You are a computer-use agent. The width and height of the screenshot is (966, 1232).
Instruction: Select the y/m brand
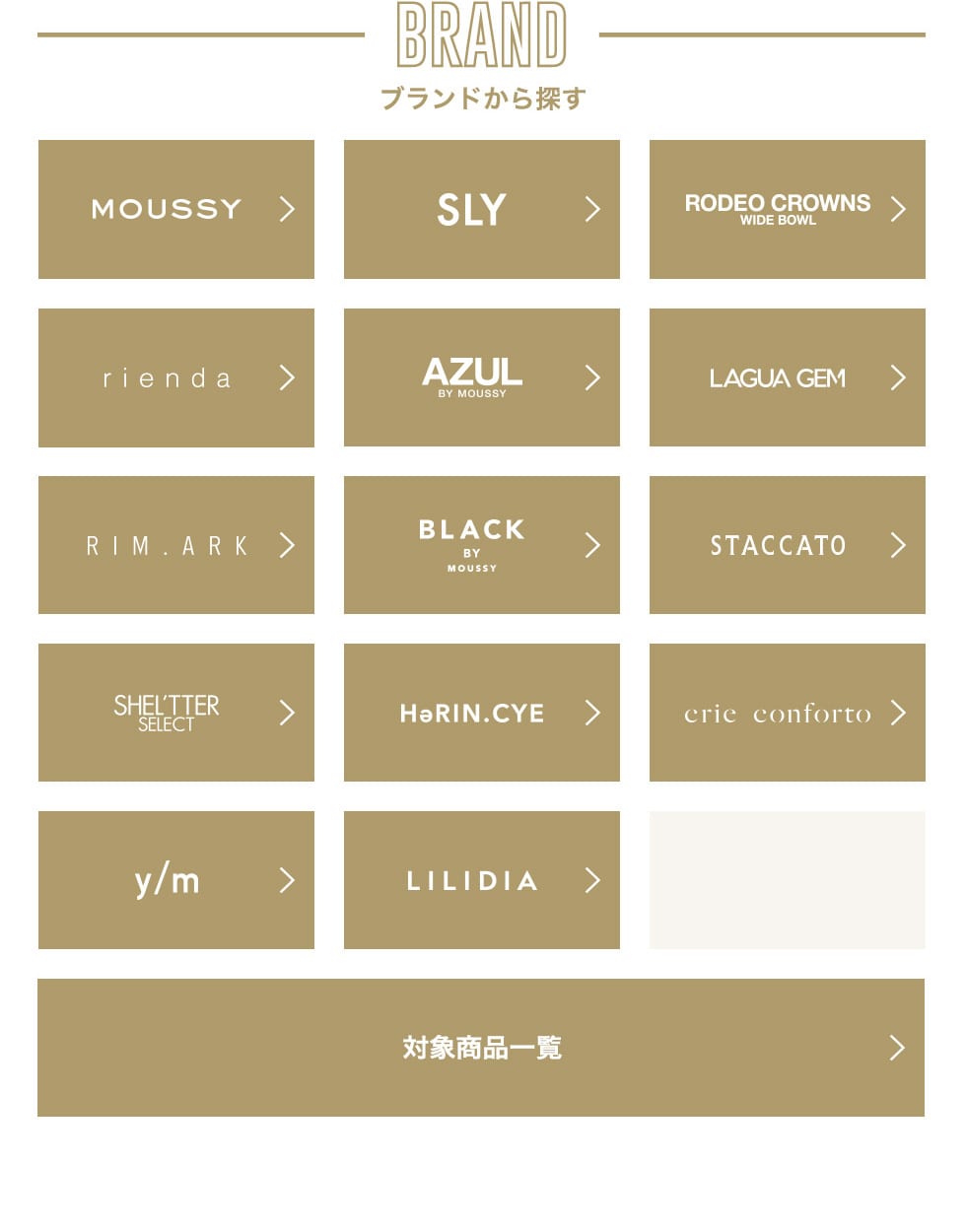(176, 880)
